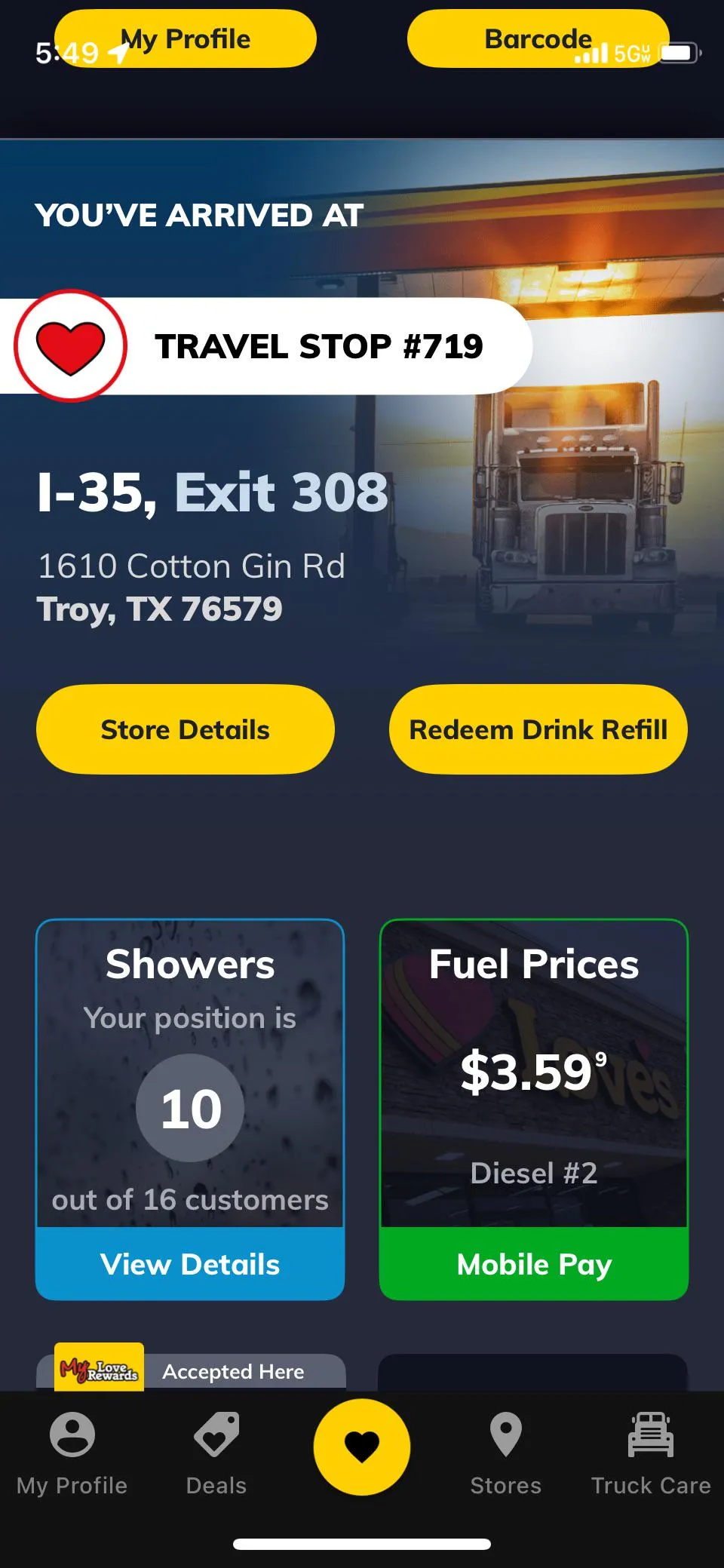Start Mobile Pay for fuel
Viewport: 724px width, 1568px height.
pos(534,1264)
